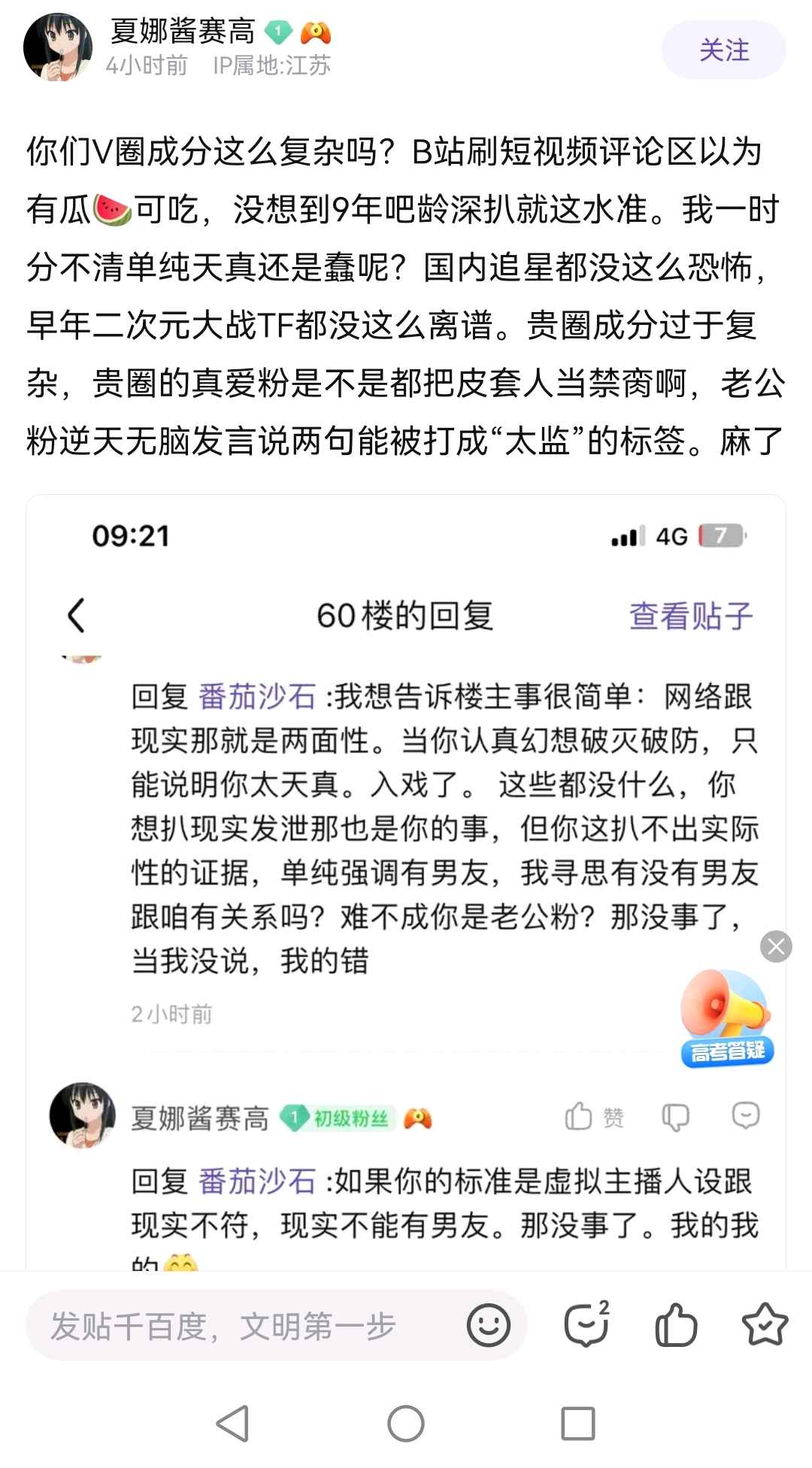View the post's comments
The height and width of the screenshot is (1468, 812).
(586, 1326)
